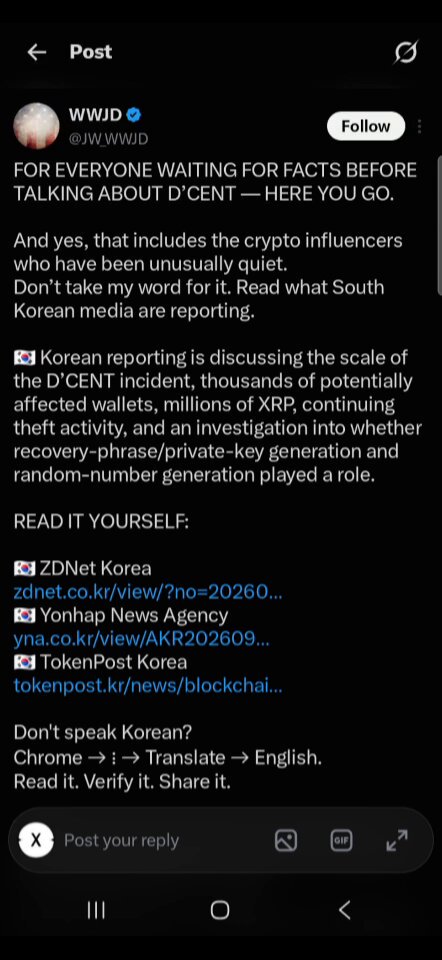Open the ZDNet Korea zdnet.co.kr link
Viewport: 442px width, 960px height.
148,592
